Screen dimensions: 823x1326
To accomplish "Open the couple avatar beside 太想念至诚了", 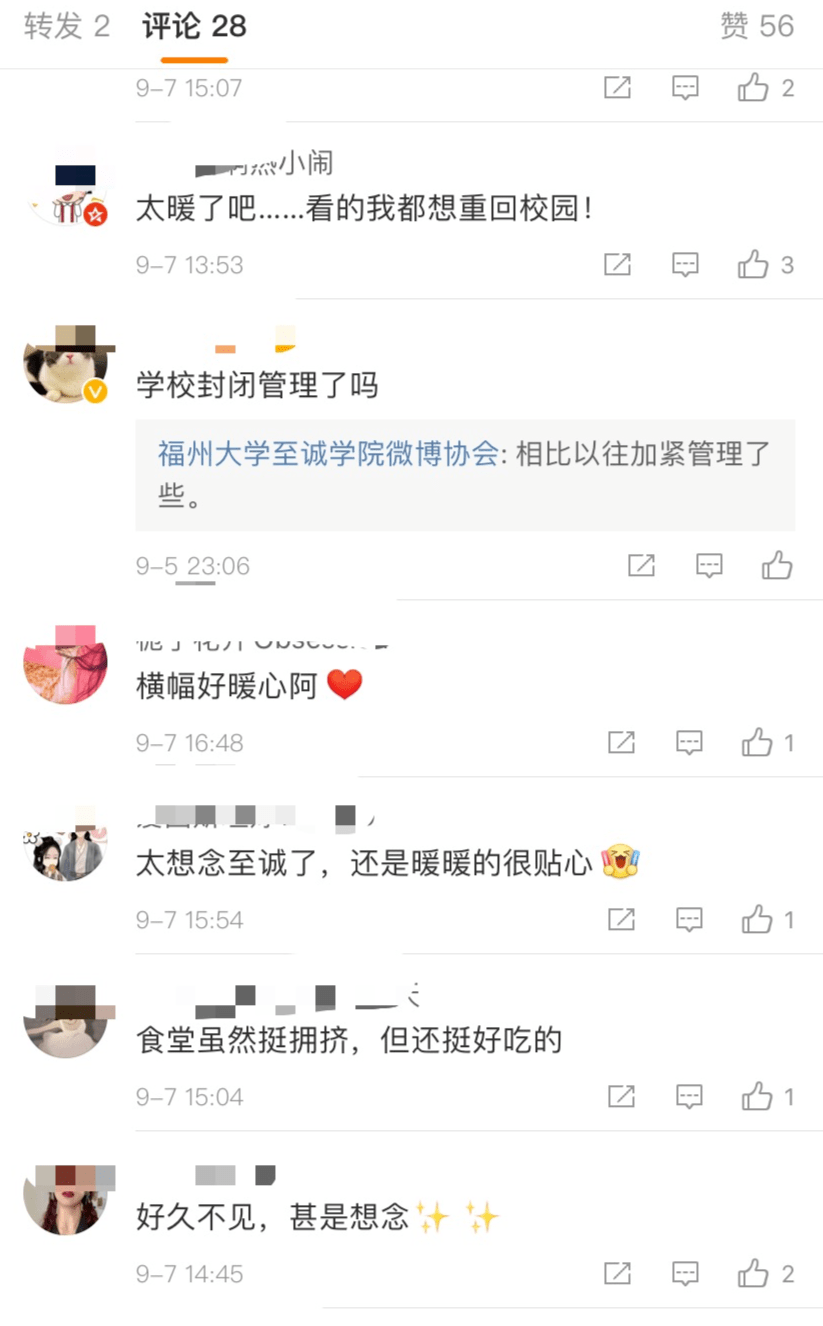I will coord(65,845).
